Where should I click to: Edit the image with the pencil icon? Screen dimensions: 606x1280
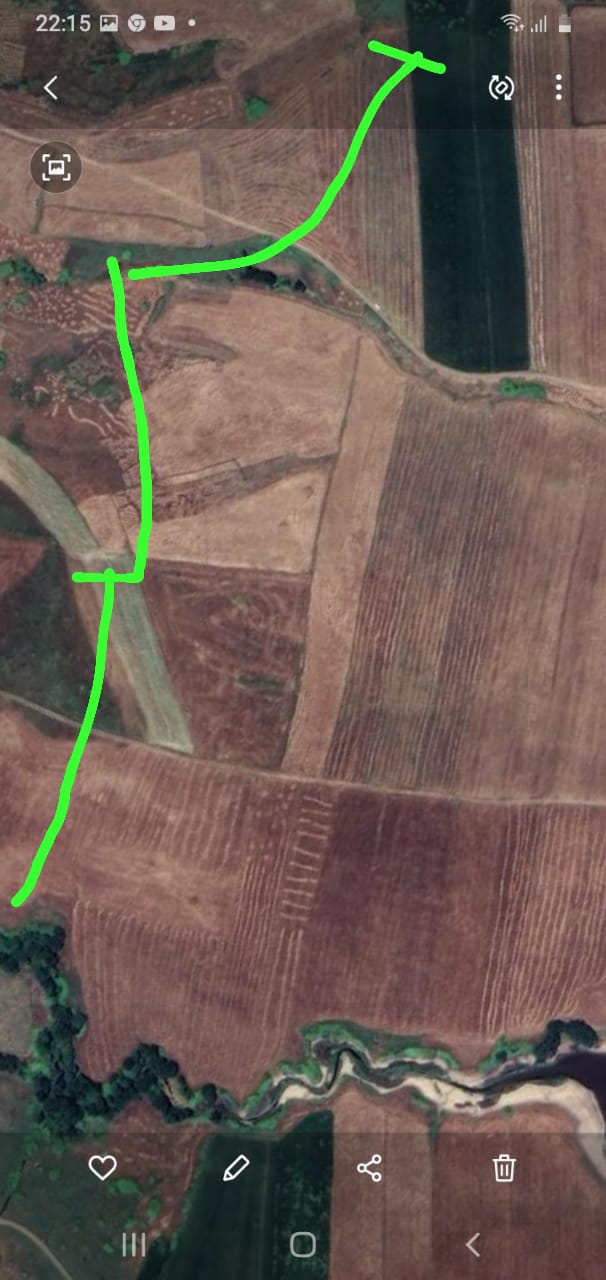point(236,1167)
